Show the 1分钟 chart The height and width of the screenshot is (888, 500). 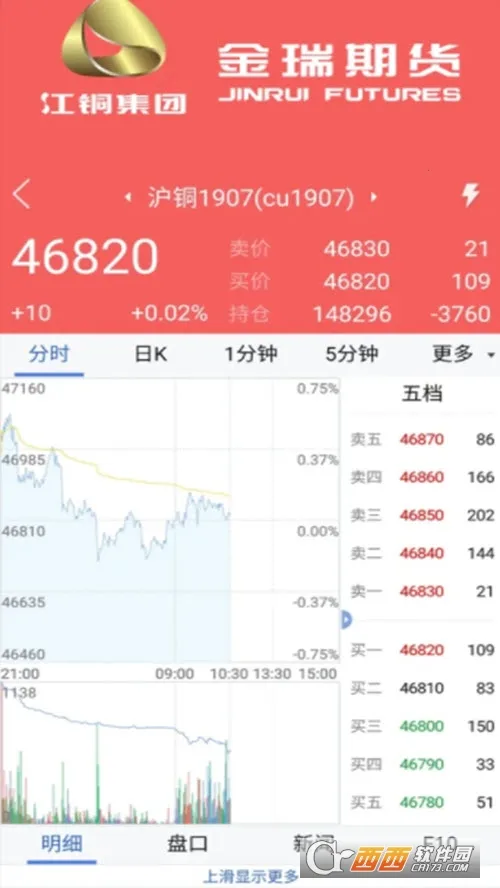tap(251, 355)
